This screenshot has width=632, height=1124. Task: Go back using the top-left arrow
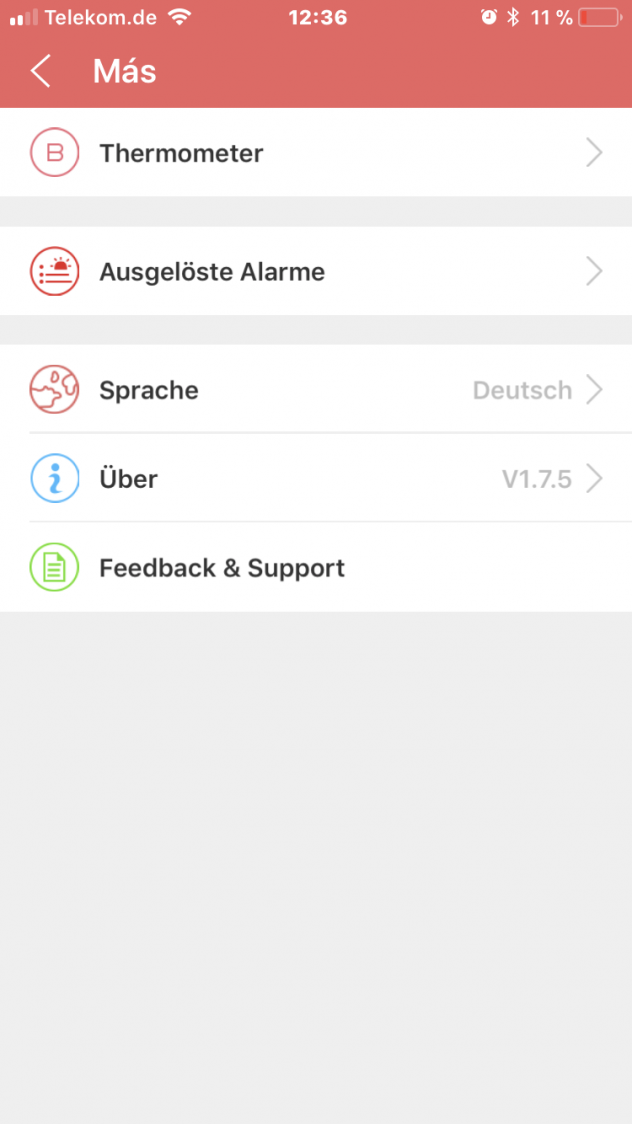(x=41, y=72)
